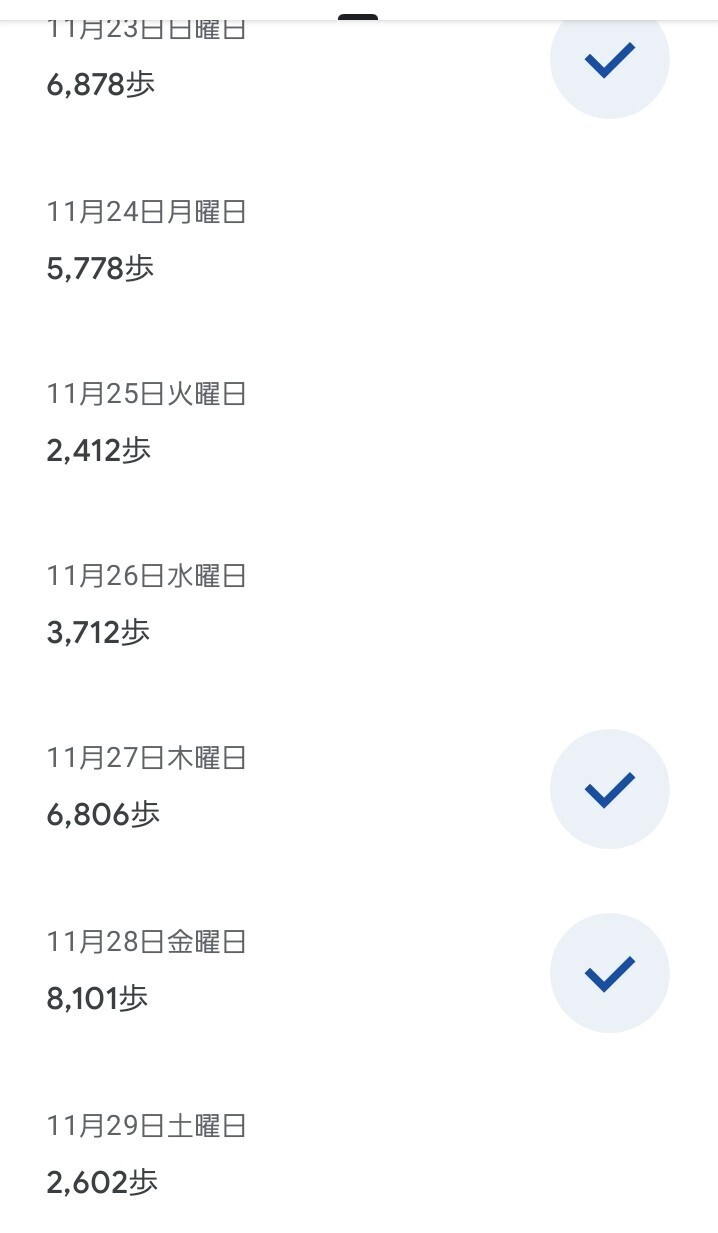Image resolution: width=718 pixels, height=1233 pixels.
Task: Select the 11月26日水曜日 row
Action: pyautogui.click(x=146, y=604)
